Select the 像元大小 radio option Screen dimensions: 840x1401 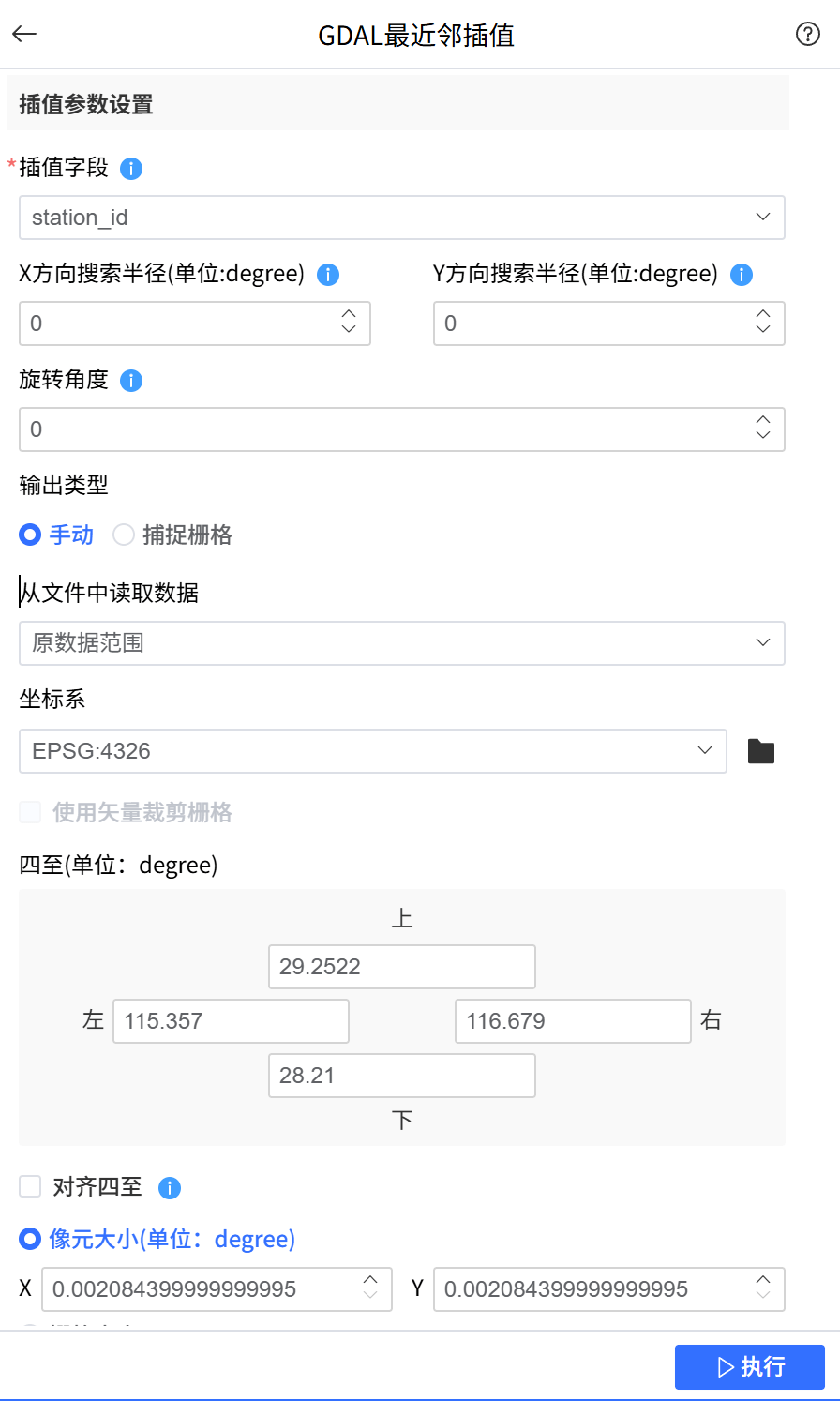pyautogui.click(x=31, y=1239)
